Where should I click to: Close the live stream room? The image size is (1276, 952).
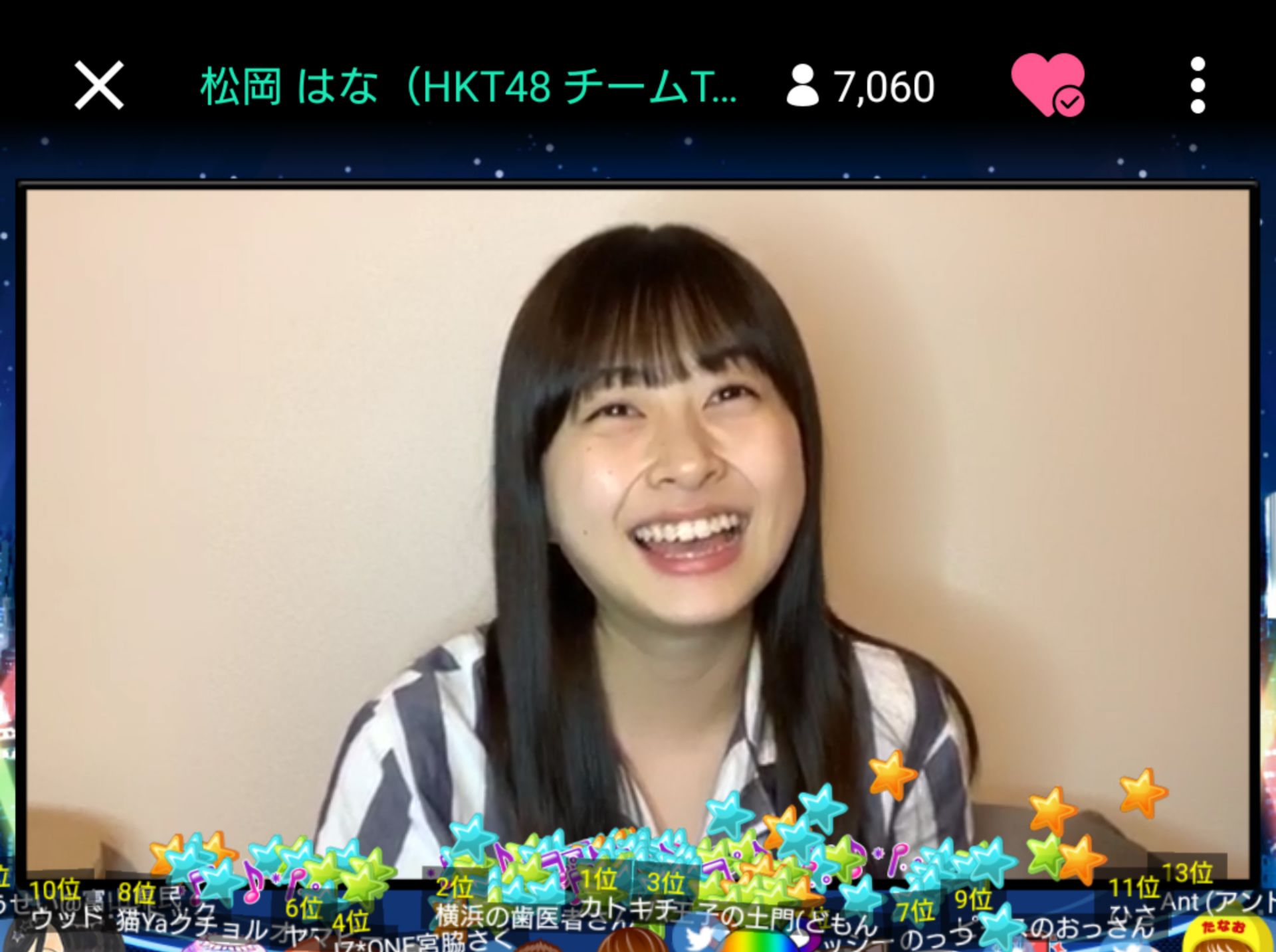(98, 85)
